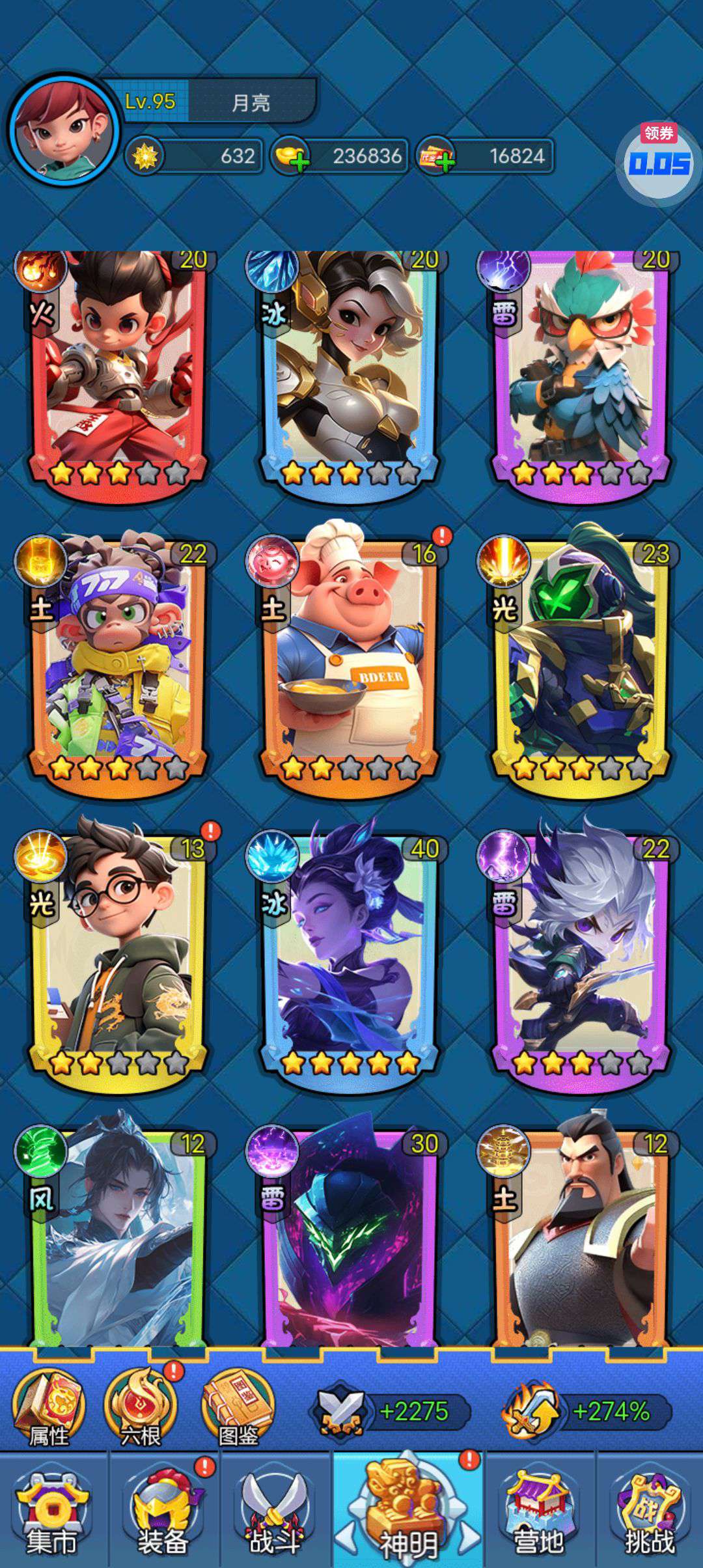
Task: Open the level 13 glasses boy card
Action: [118, 951]
